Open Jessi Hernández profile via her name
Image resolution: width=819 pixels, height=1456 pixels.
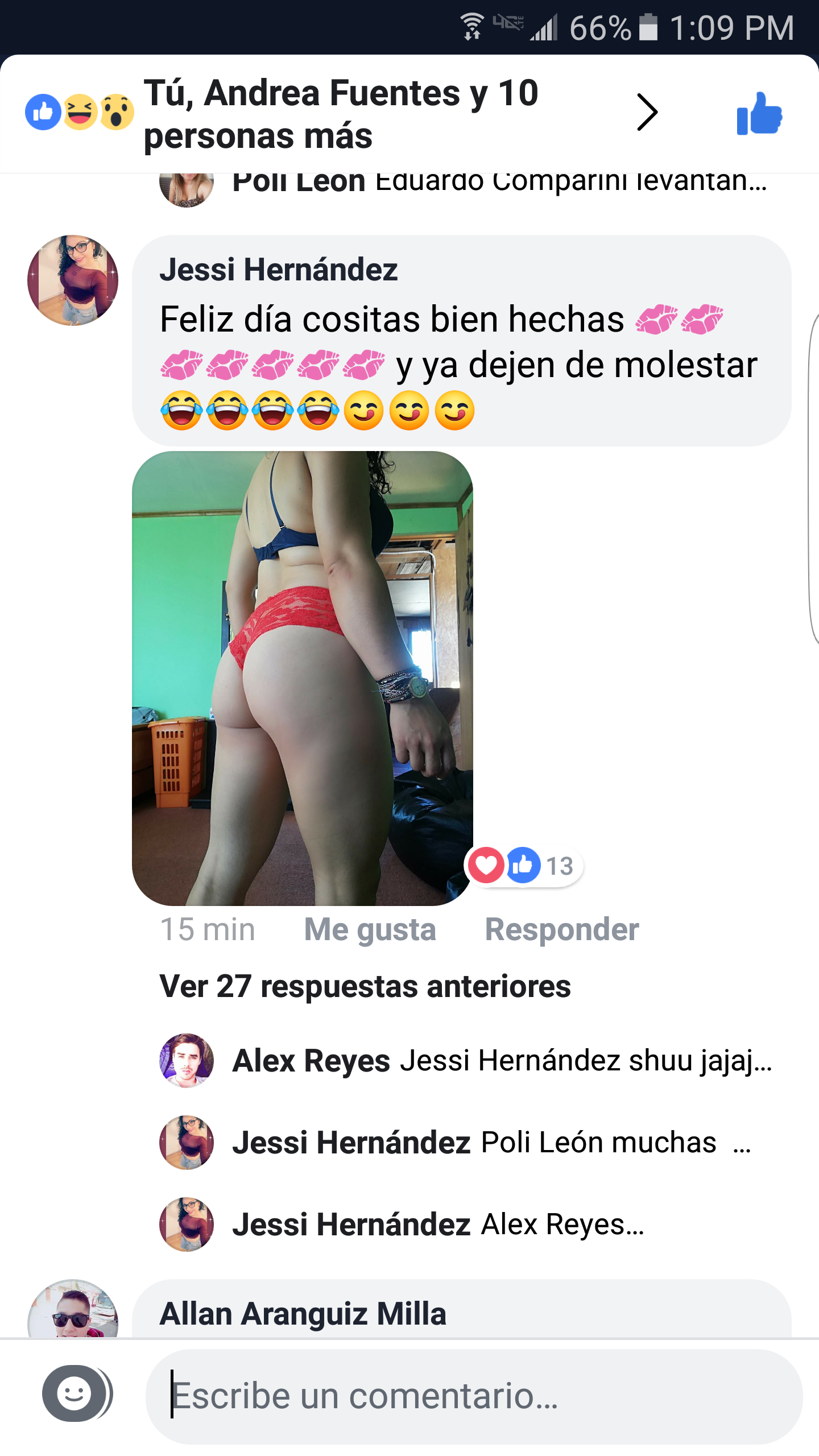(x=279, y=271)
